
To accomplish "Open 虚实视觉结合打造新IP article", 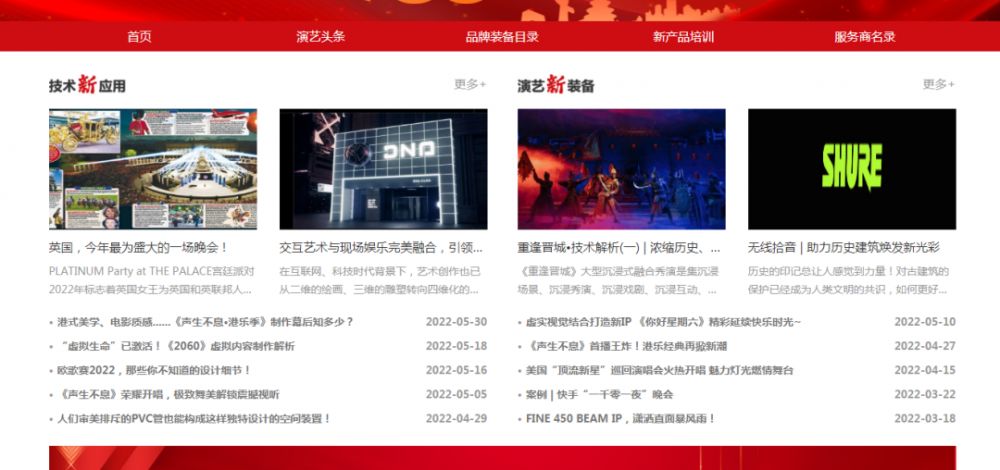I will [x=665, y=322].
